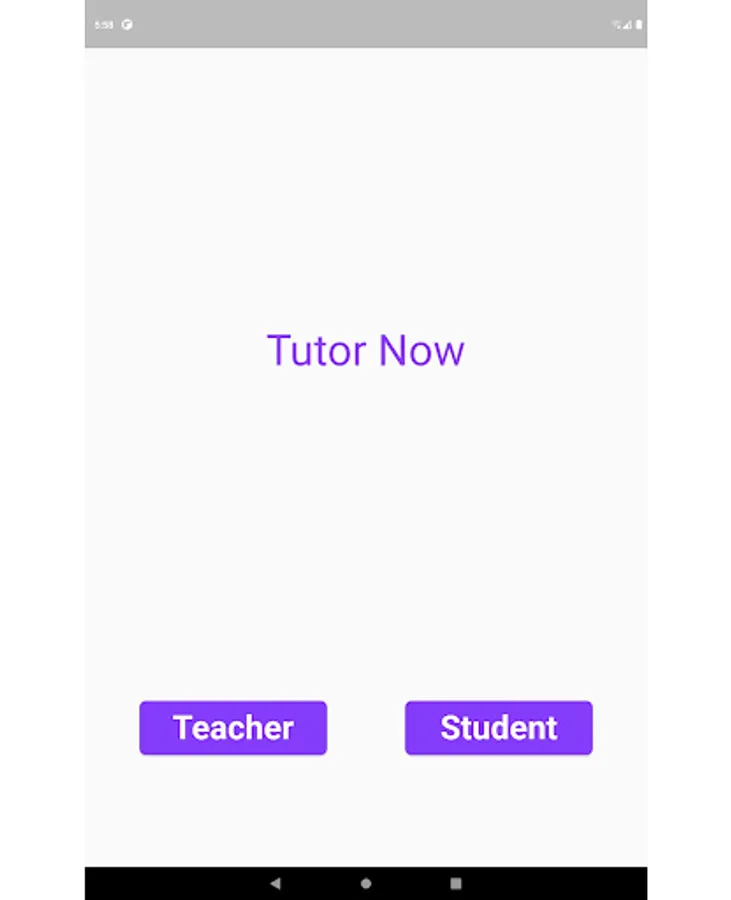731x900 pixels.
Task: Tap the data saver icon in status bar
Action: (x=126, y=25)
